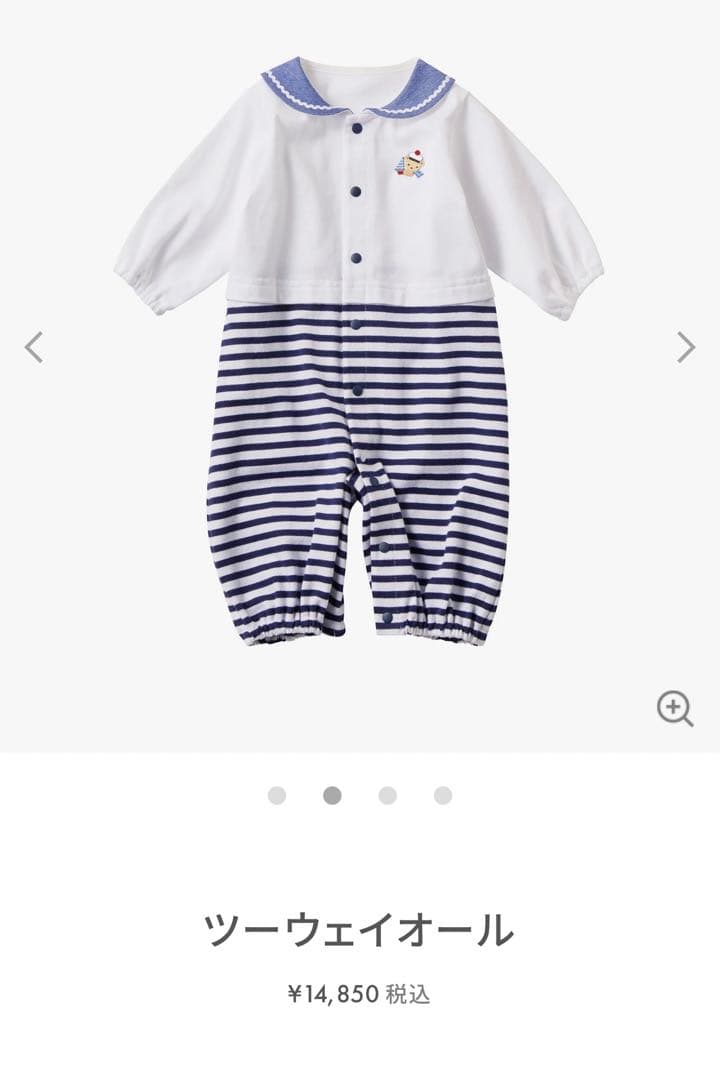Select the fourth image dot

[x=443, y=795]
